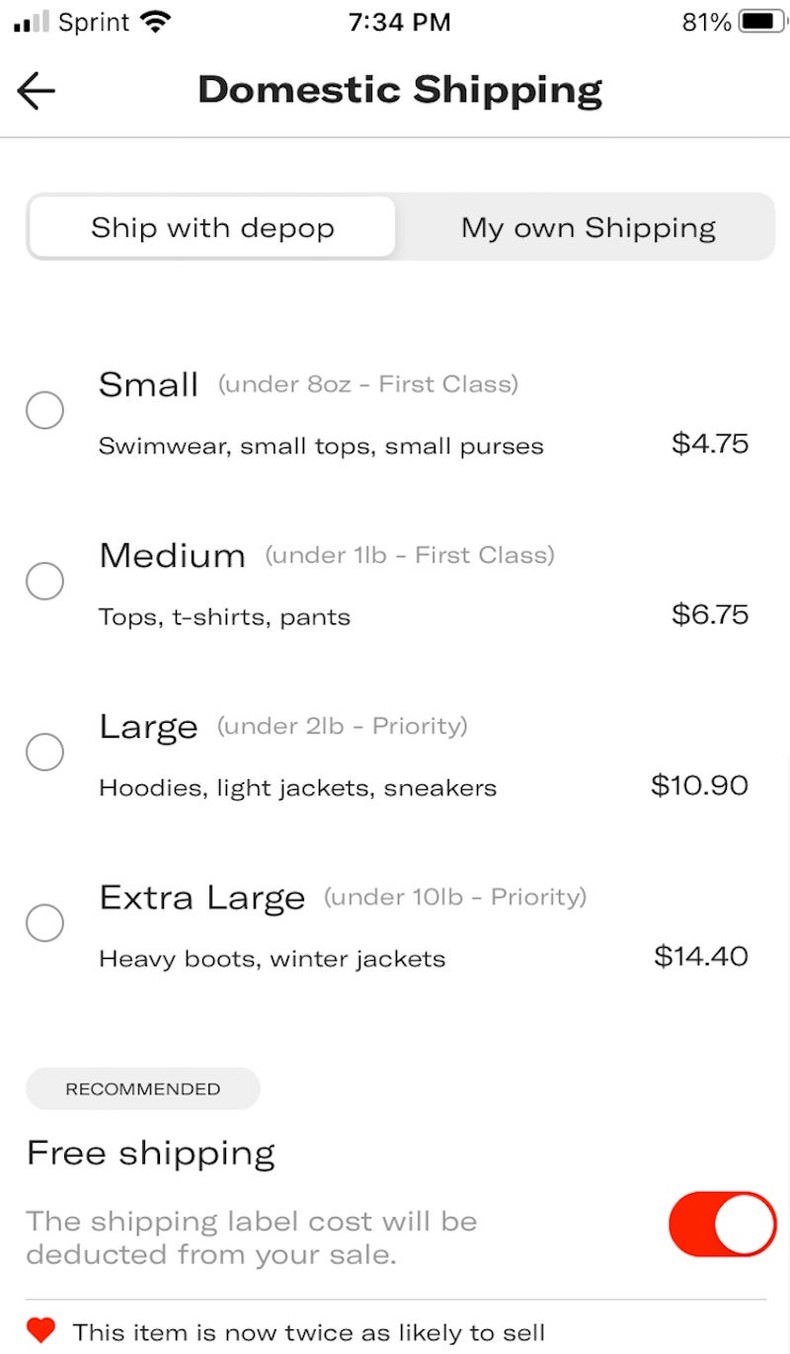Choose the Large priority shipping
The height and width of the screenshot is (1354, 790).
pyautogui.click(x=44, y=752)
